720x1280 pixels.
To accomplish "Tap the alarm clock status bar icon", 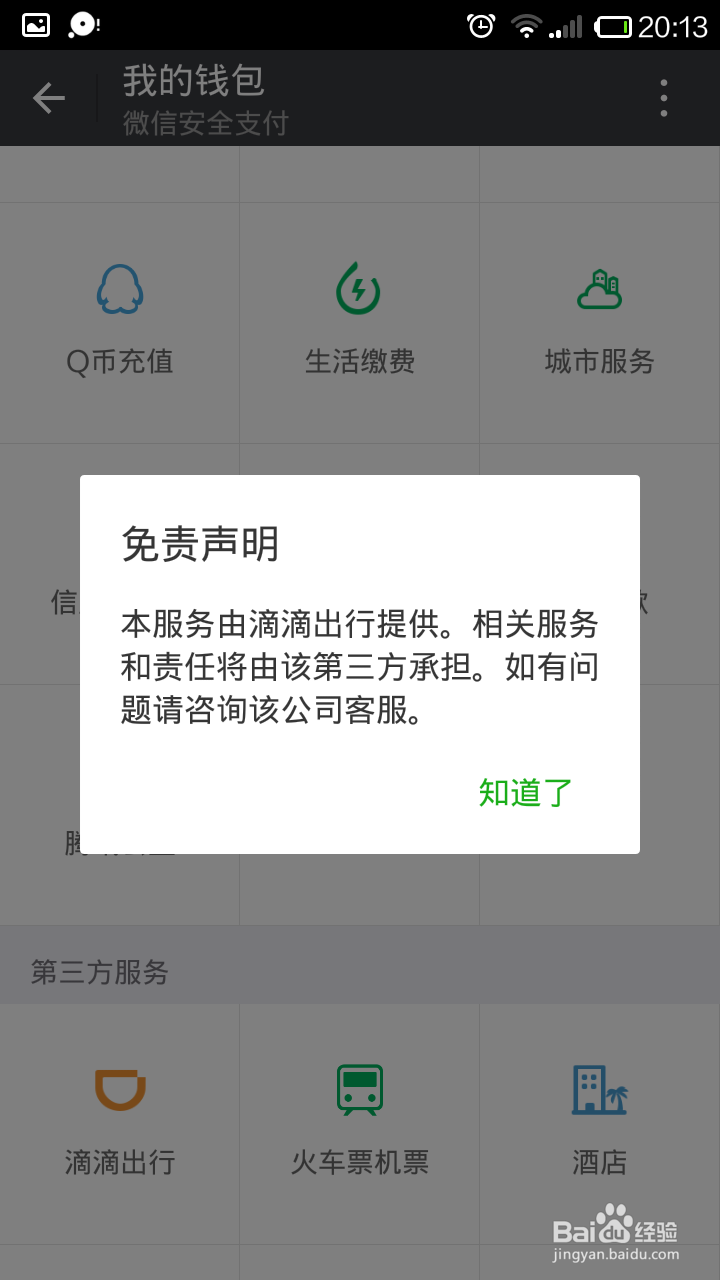I will [480, 24].
